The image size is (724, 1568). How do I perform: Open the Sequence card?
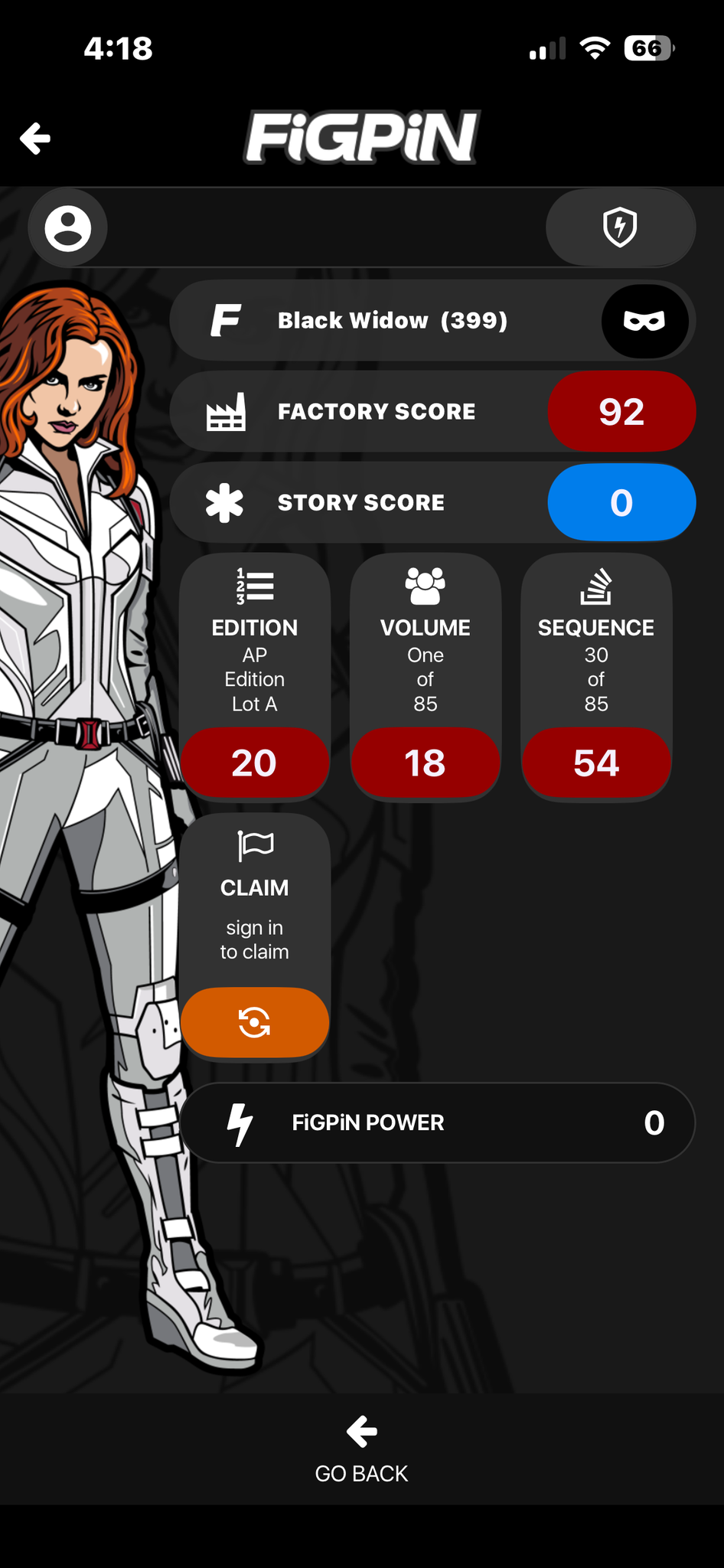click(x=596, y=677)
